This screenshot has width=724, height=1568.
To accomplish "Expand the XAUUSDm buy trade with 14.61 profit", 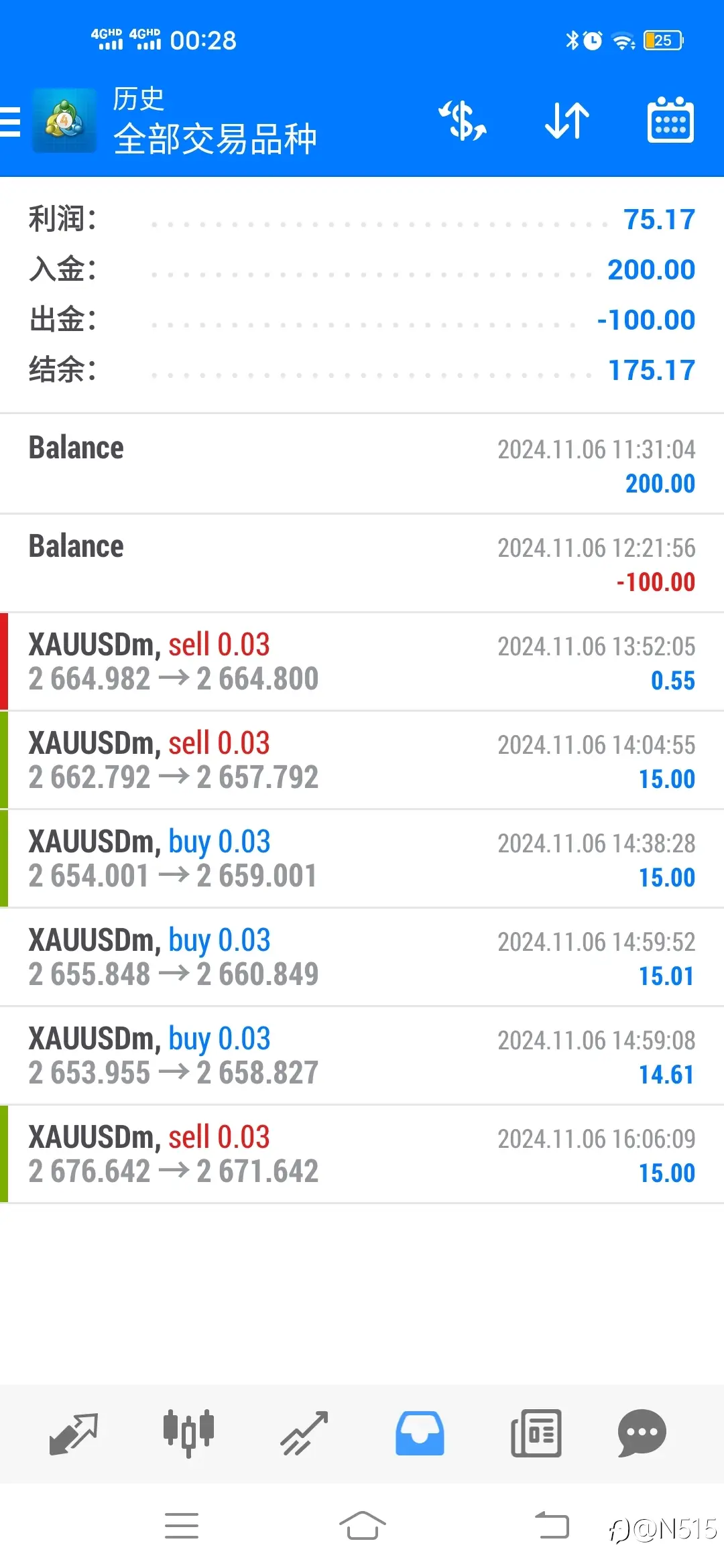I will coord(362,1055).
